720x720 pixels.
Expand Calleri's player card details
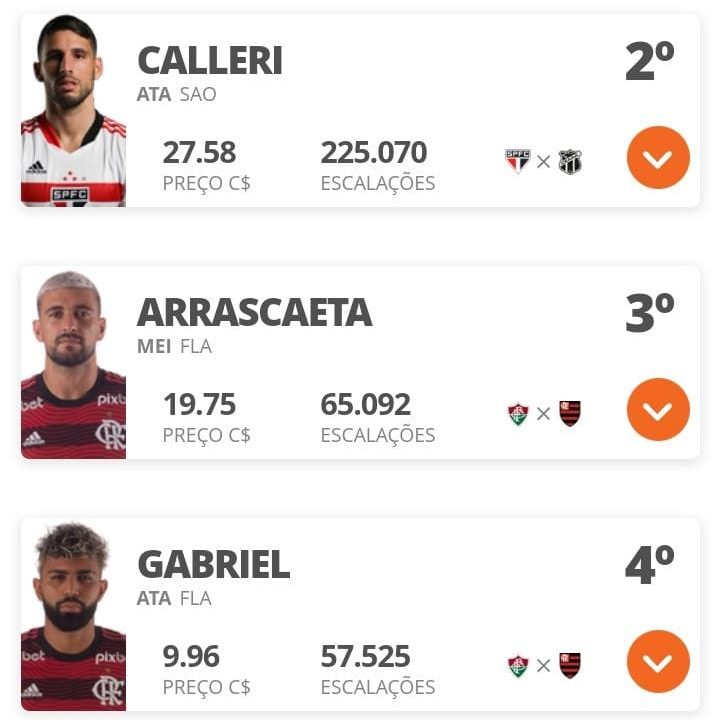[658, 158]
